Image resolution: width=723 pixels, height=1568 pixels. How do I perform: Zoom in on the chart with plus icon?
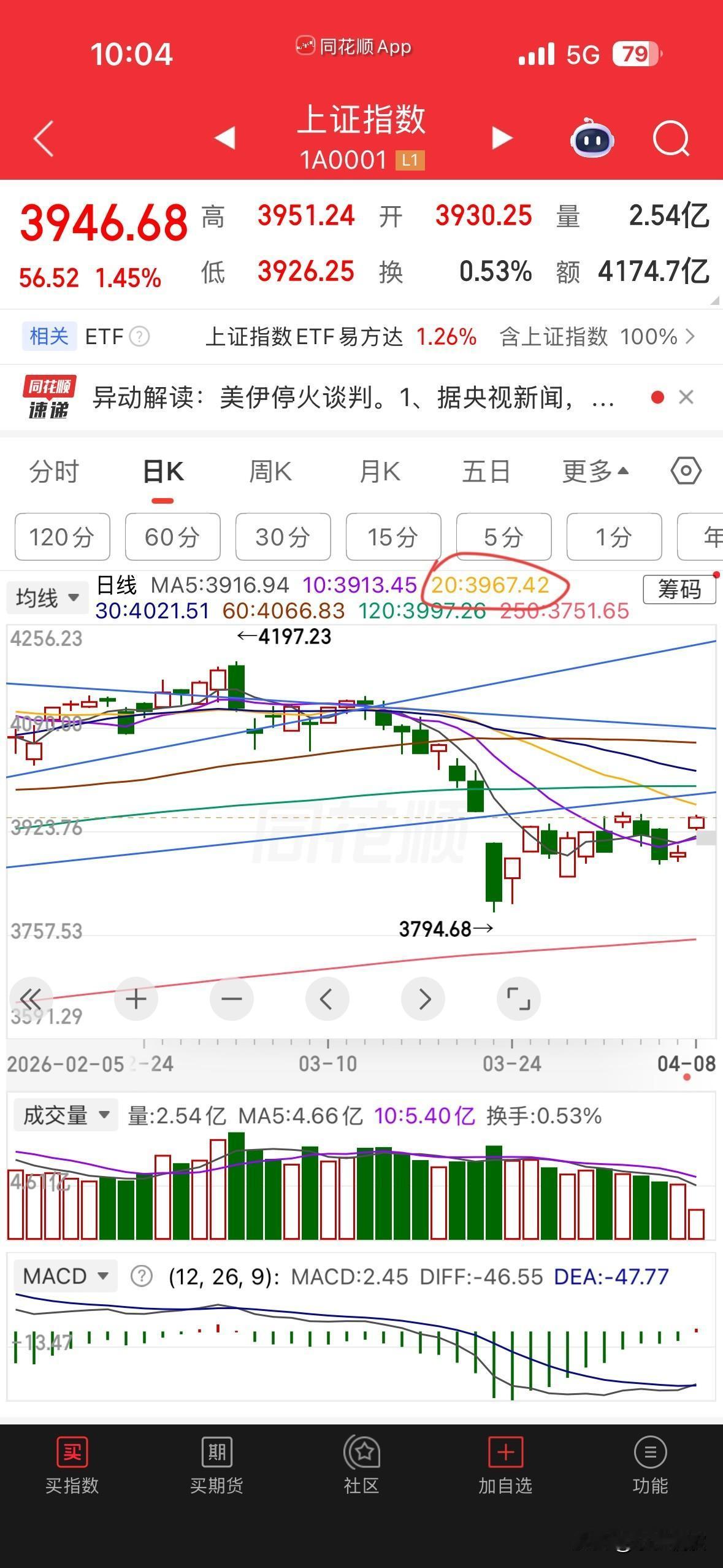(x=136, y=999)
